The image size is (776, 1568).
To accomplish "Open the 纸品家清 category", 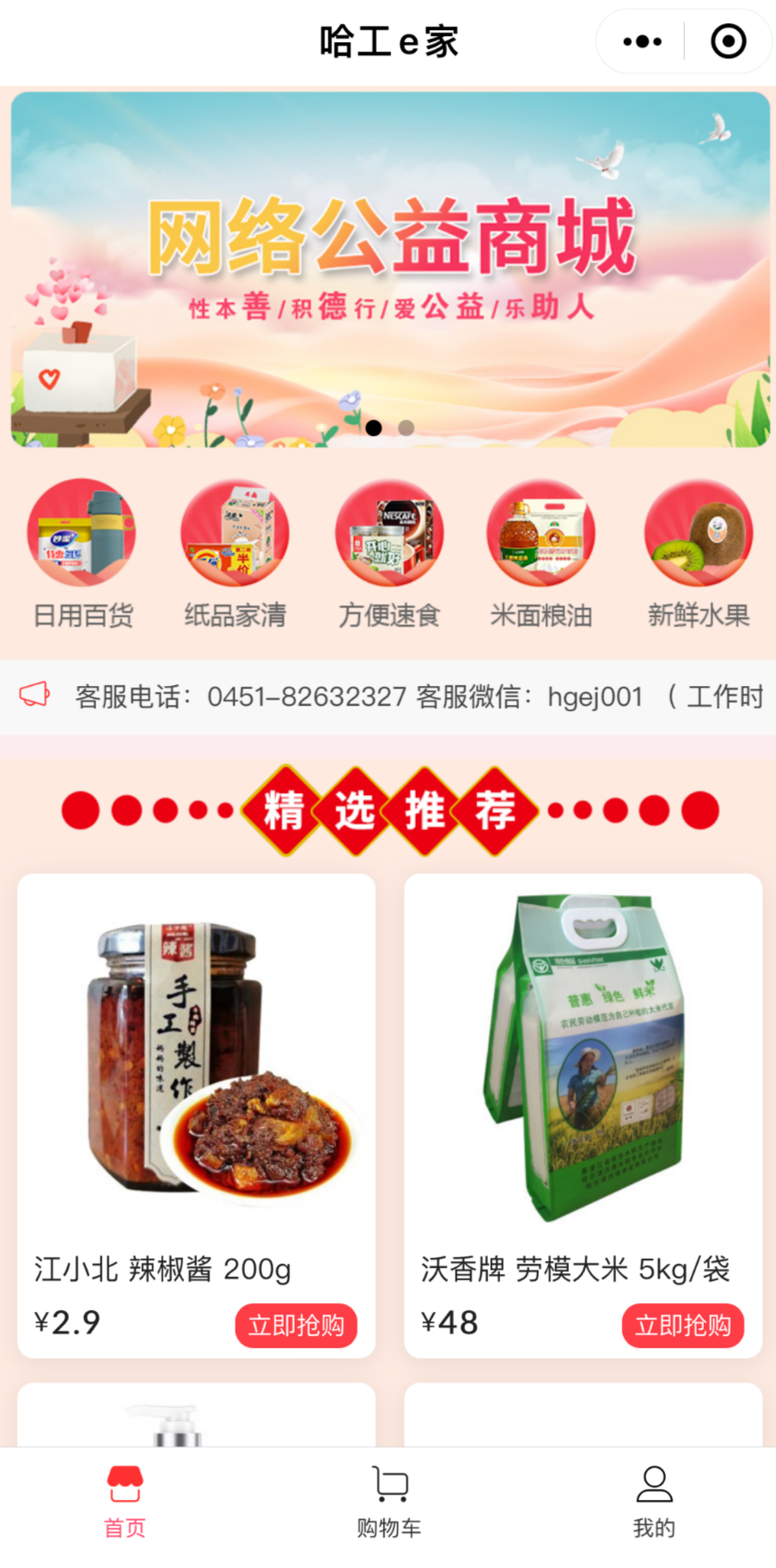I will (x=235, y=554).
